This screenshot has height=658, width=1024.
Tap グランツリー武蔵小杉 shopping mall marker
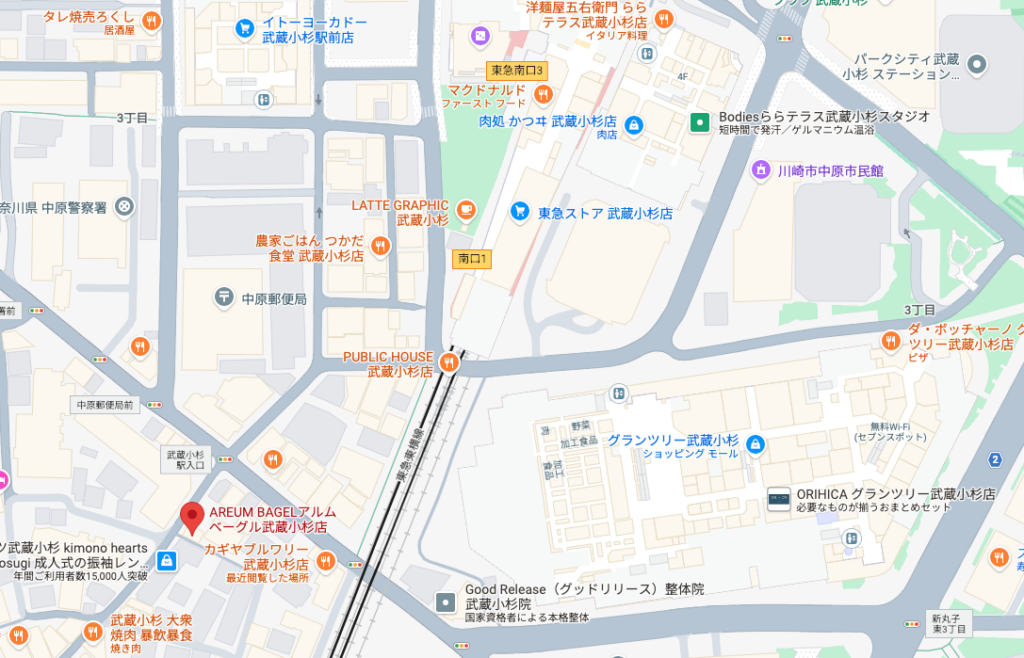coord(755,445)
